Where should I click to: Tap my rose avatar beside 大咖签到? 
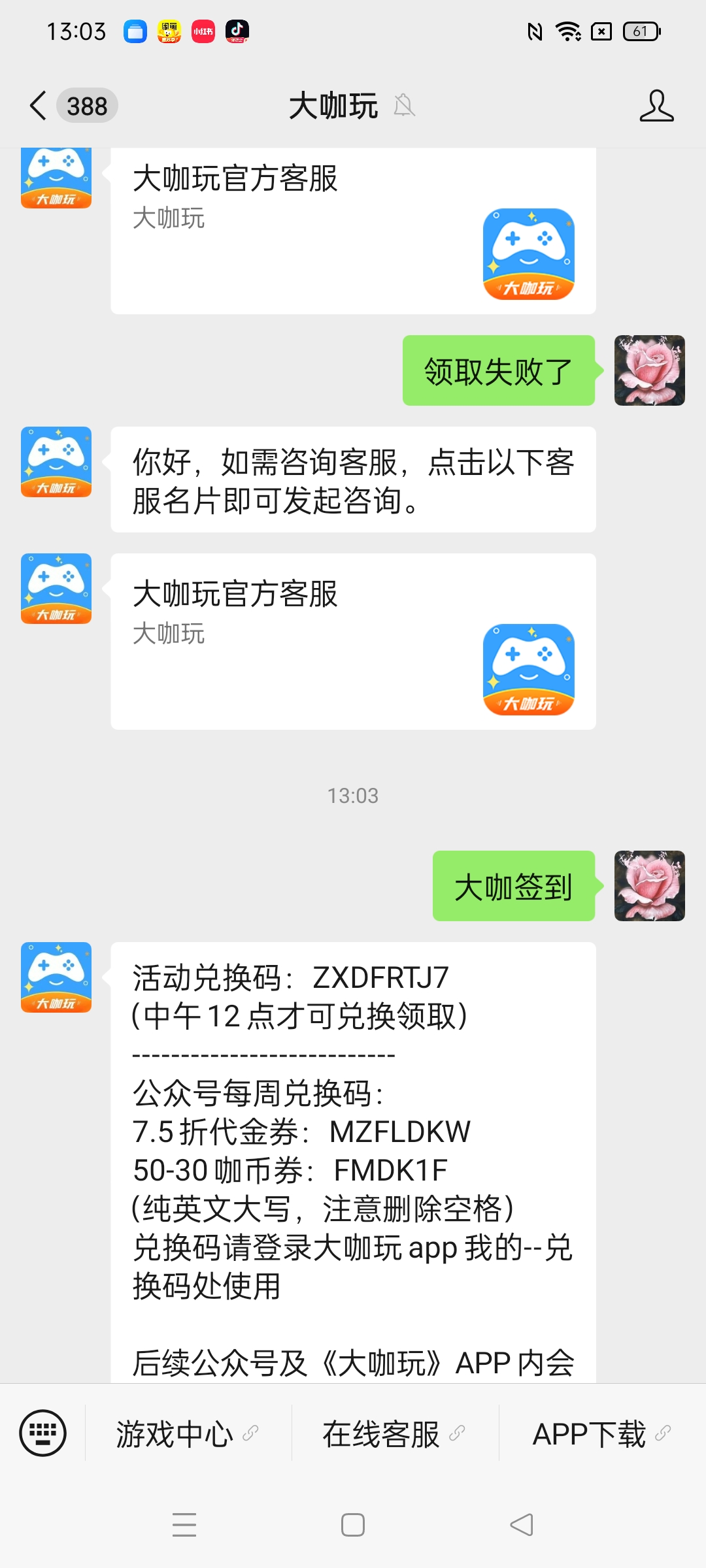pos(649,886)
